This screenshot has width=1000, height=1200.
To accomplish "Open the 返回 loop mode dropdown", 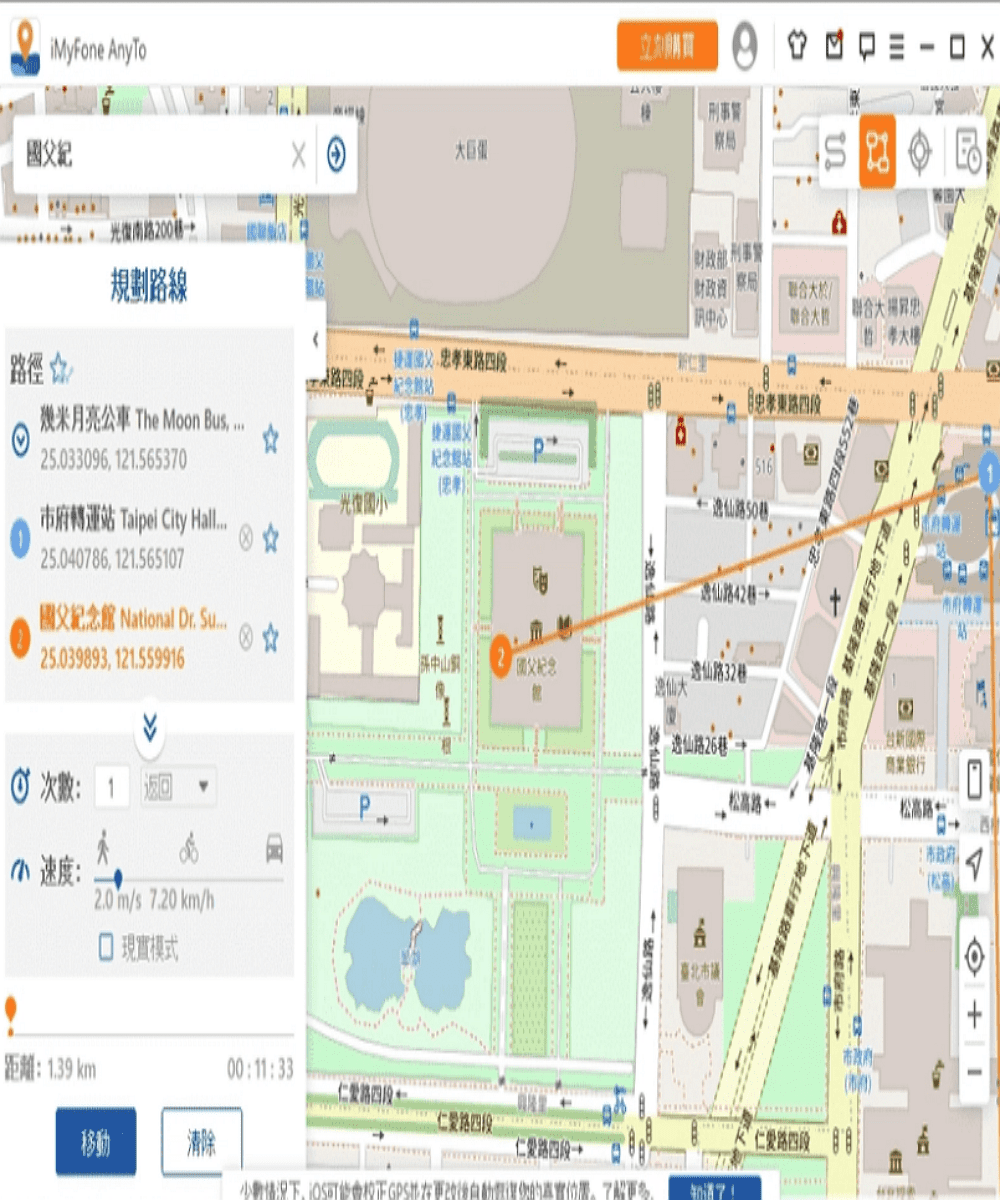I will click(x=179, y=787).
